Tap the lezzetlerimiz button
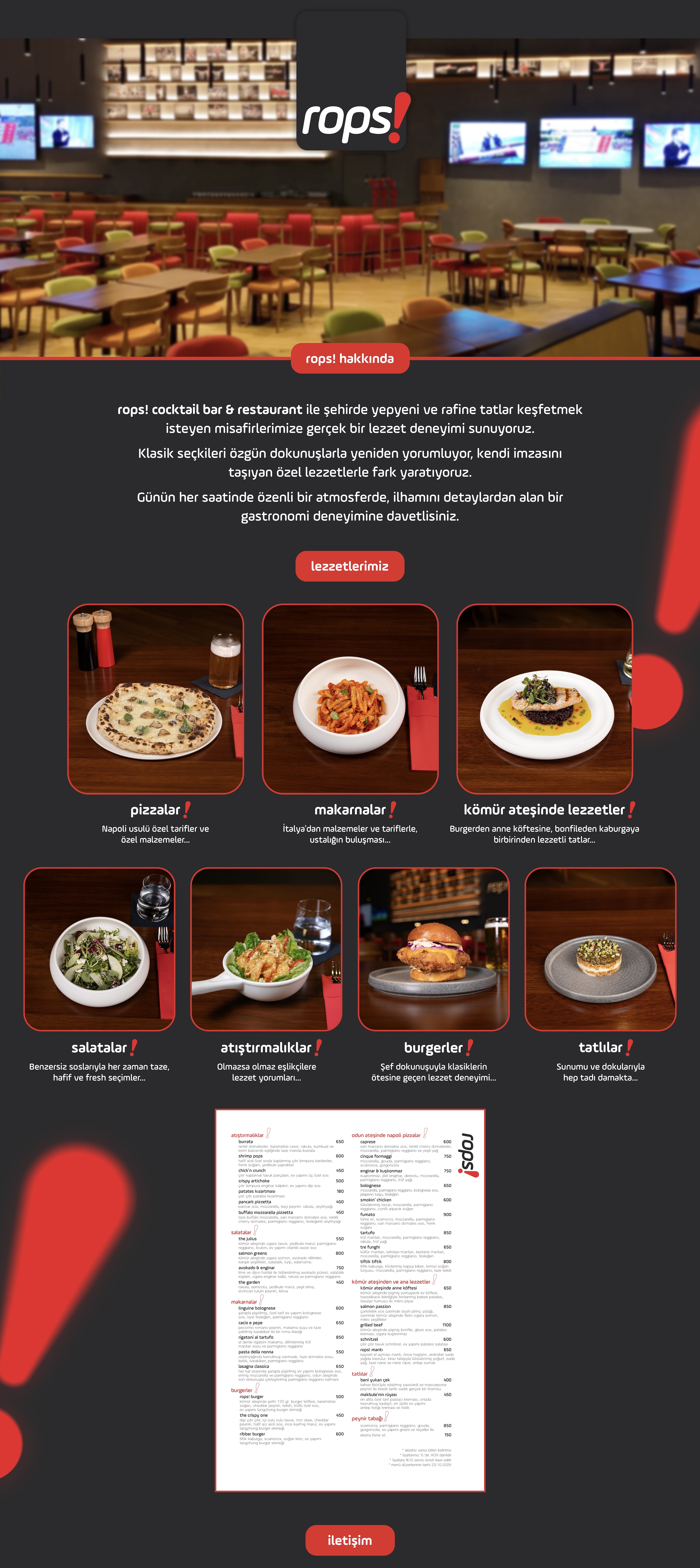Viewport: 700px width, 1568px height. tap(350, 566)
